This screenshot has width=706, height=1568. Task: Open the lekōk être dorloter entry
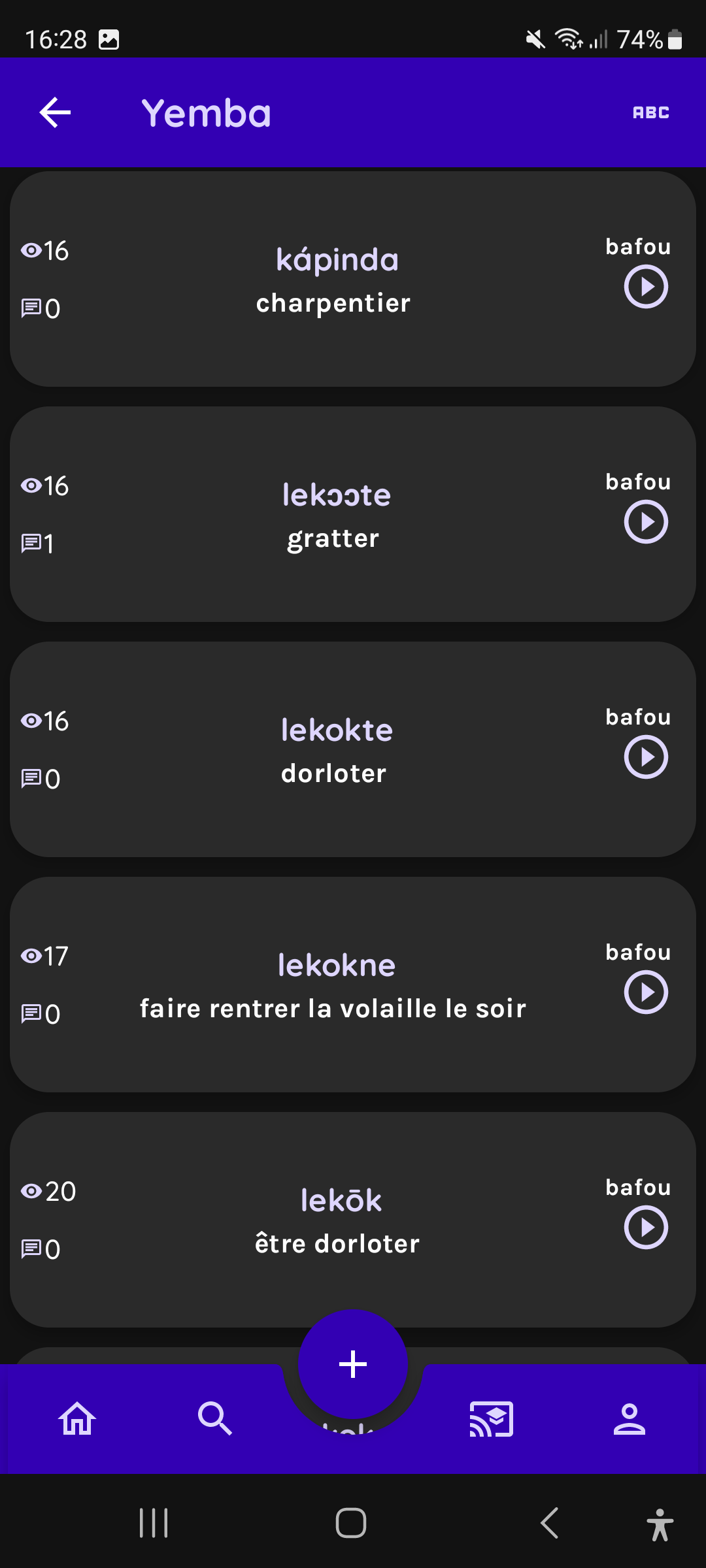coord(353,1220)
